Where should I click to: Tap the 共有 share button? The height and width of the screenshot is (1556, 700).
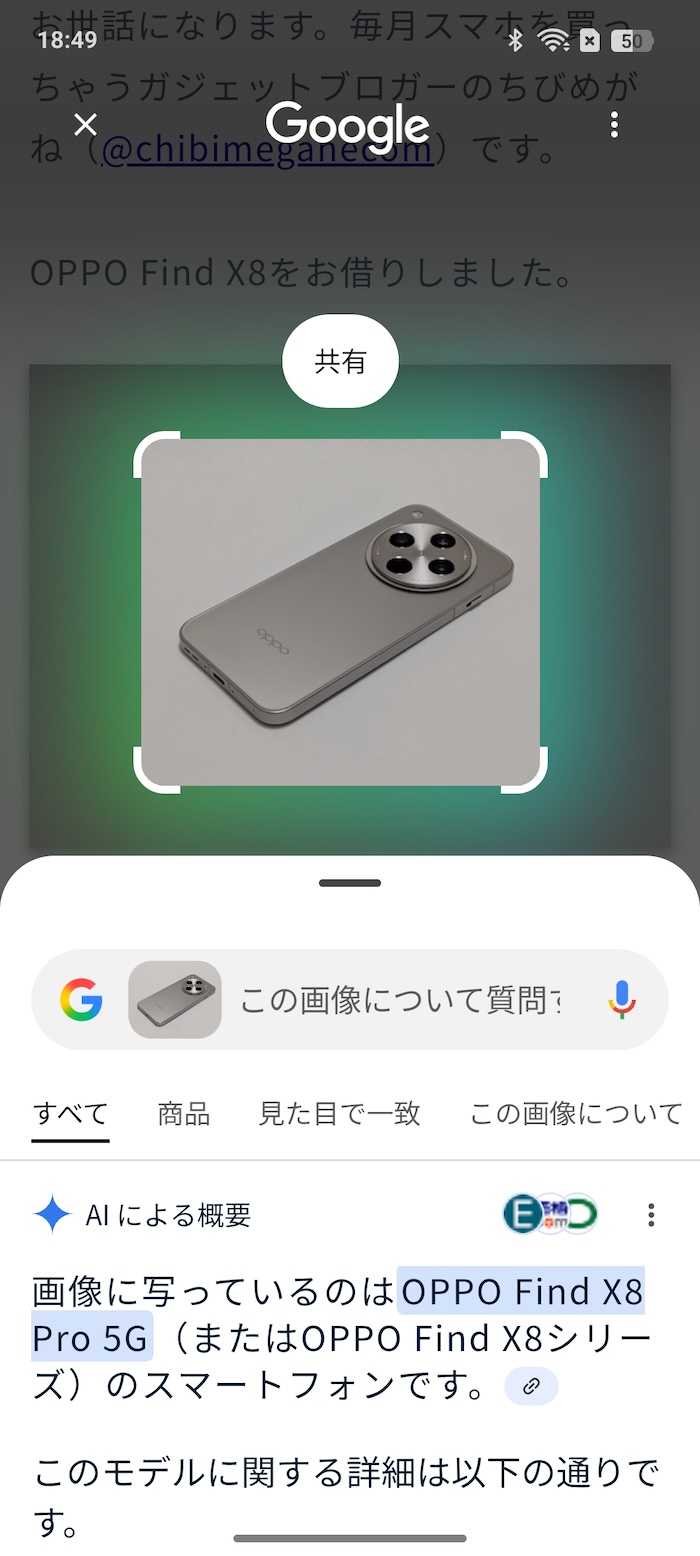340,362
